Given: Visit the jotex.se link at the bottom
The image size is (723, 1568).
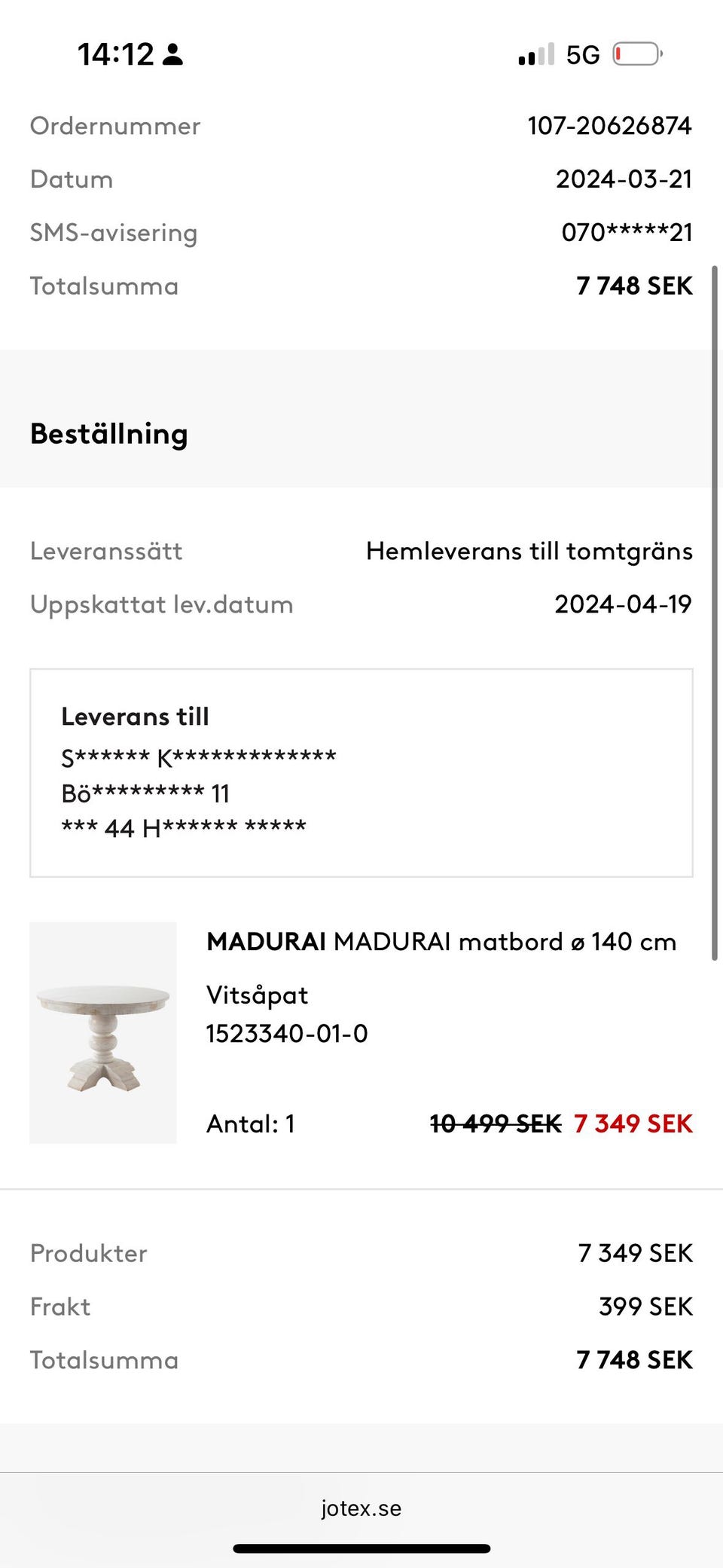Looking at the screenshot, I should pos(361,1508).
